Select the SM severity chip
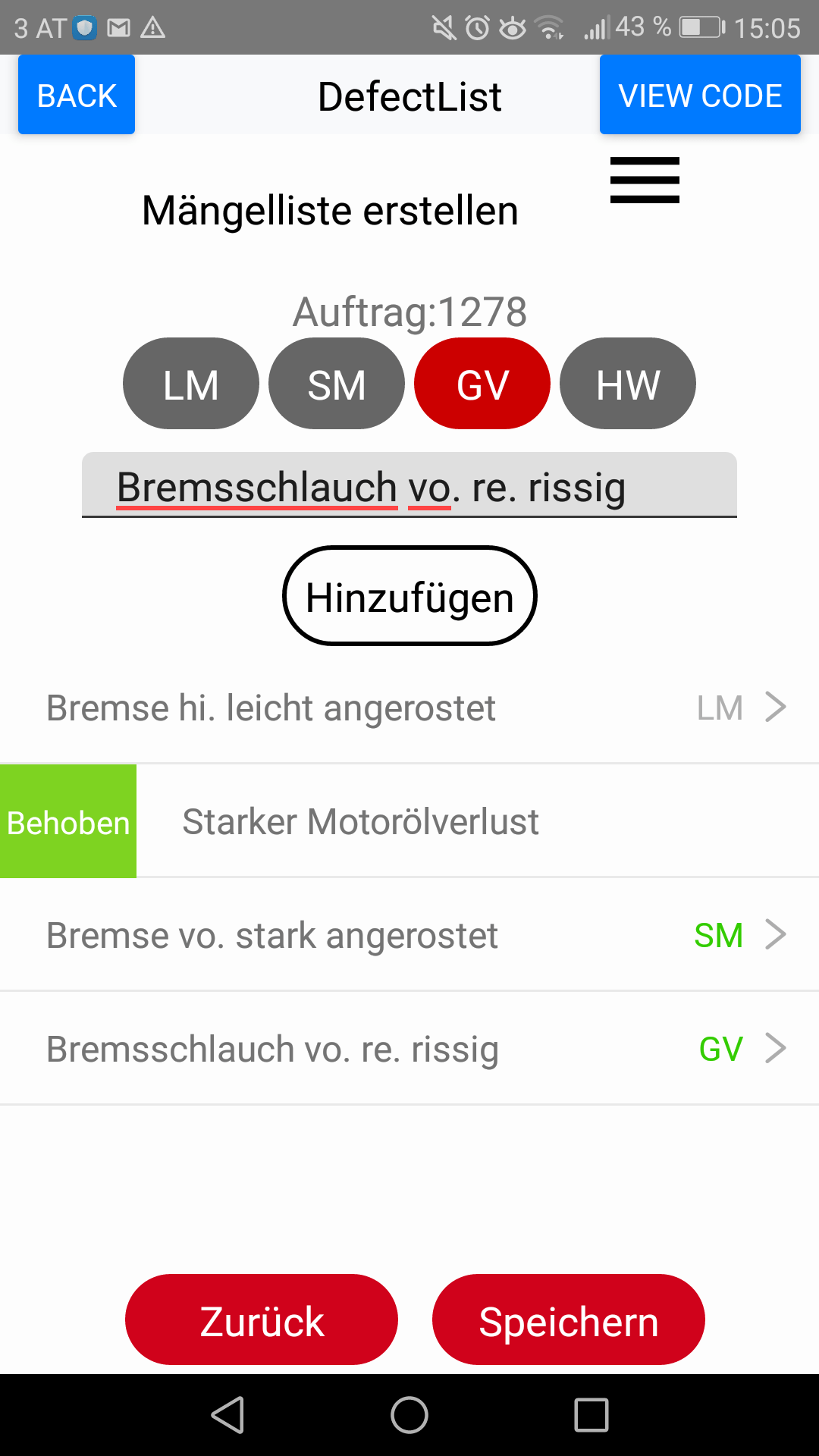The height and width of the screenshot is (1456, 819). pyautogui.click(x=337, y=384)
